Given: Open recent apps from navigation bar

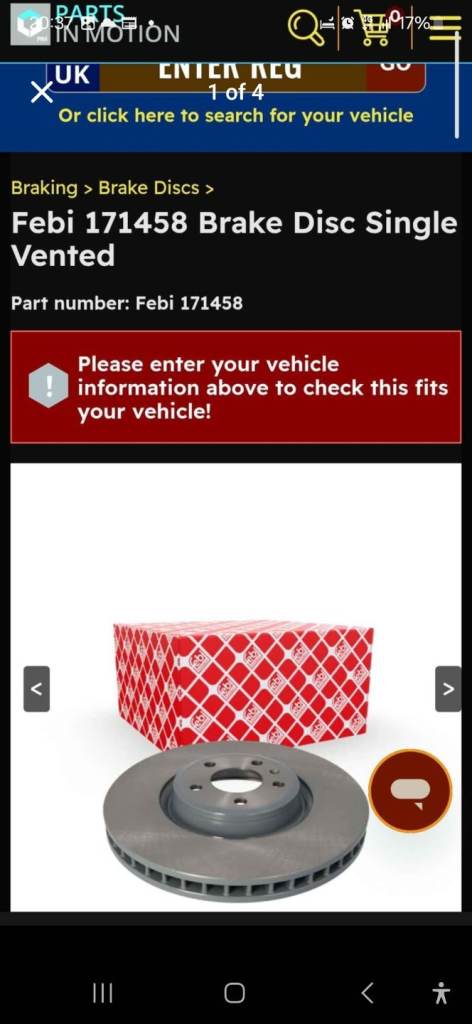Looking at the screenshot, I should 102,993.
